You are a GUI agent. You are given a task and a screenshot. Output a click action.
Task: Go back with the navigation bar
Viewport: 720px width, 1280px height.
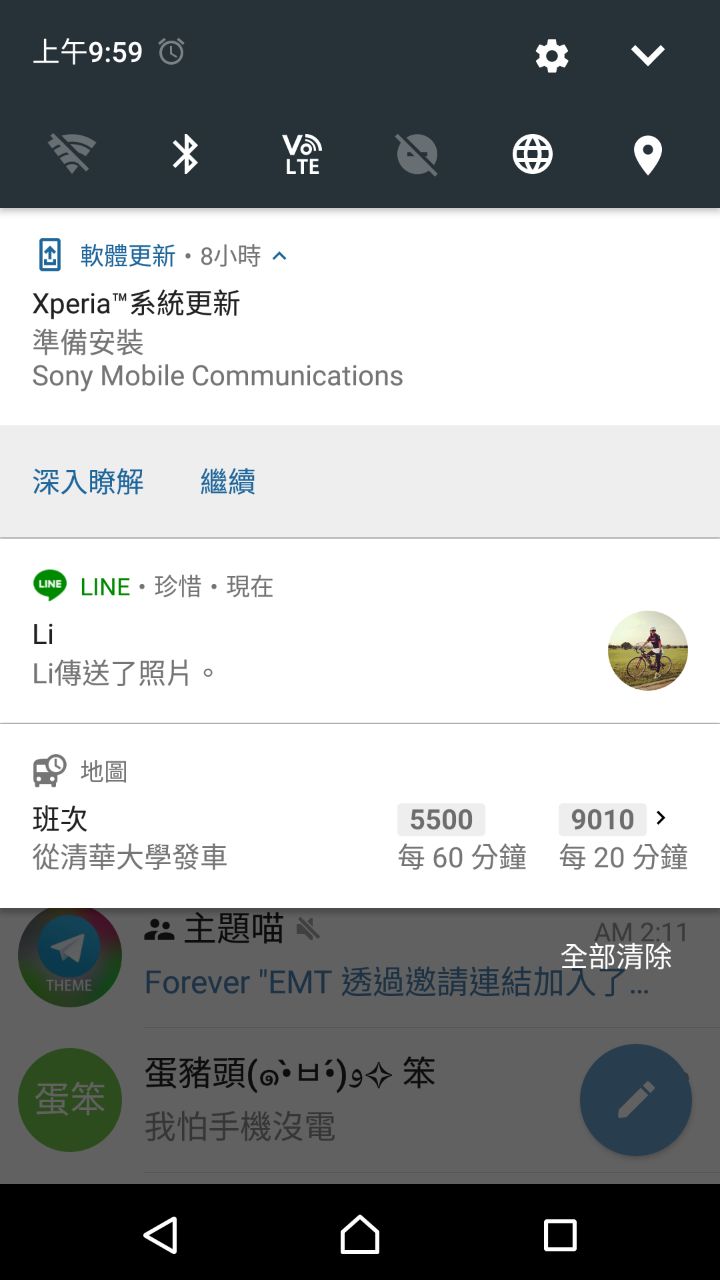(160, 1235)
